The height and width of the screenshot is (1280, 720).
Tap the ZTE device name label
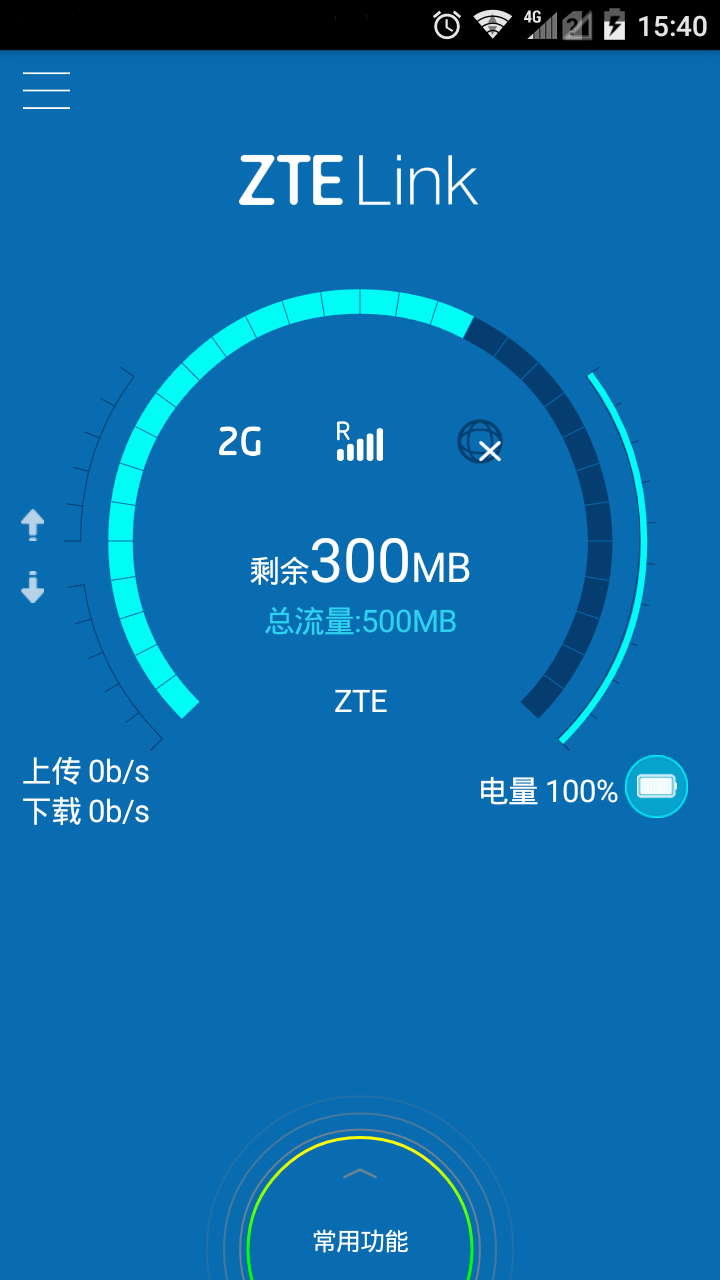[x=360, y=701]
